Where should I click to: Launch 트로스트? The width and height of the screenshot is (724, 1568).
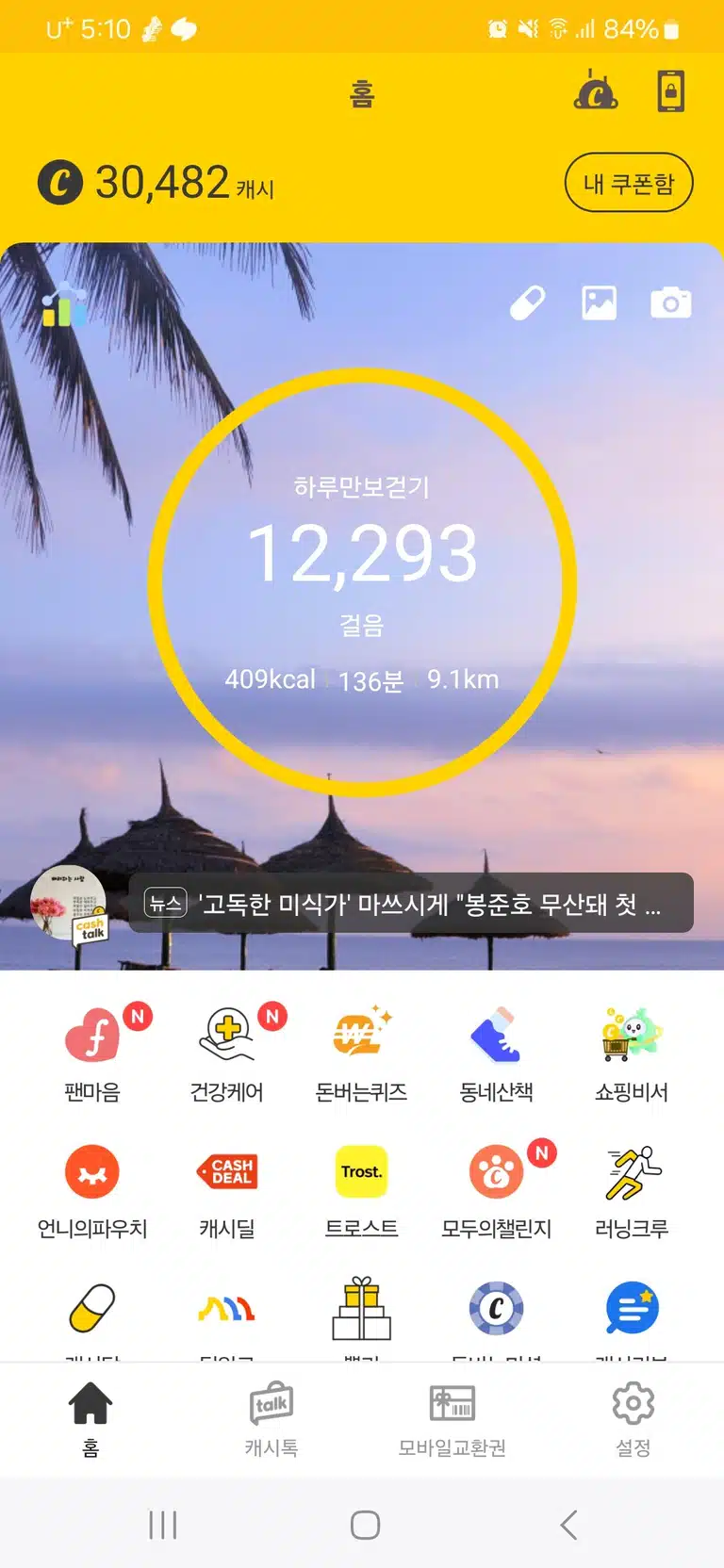click(362, 1191)
